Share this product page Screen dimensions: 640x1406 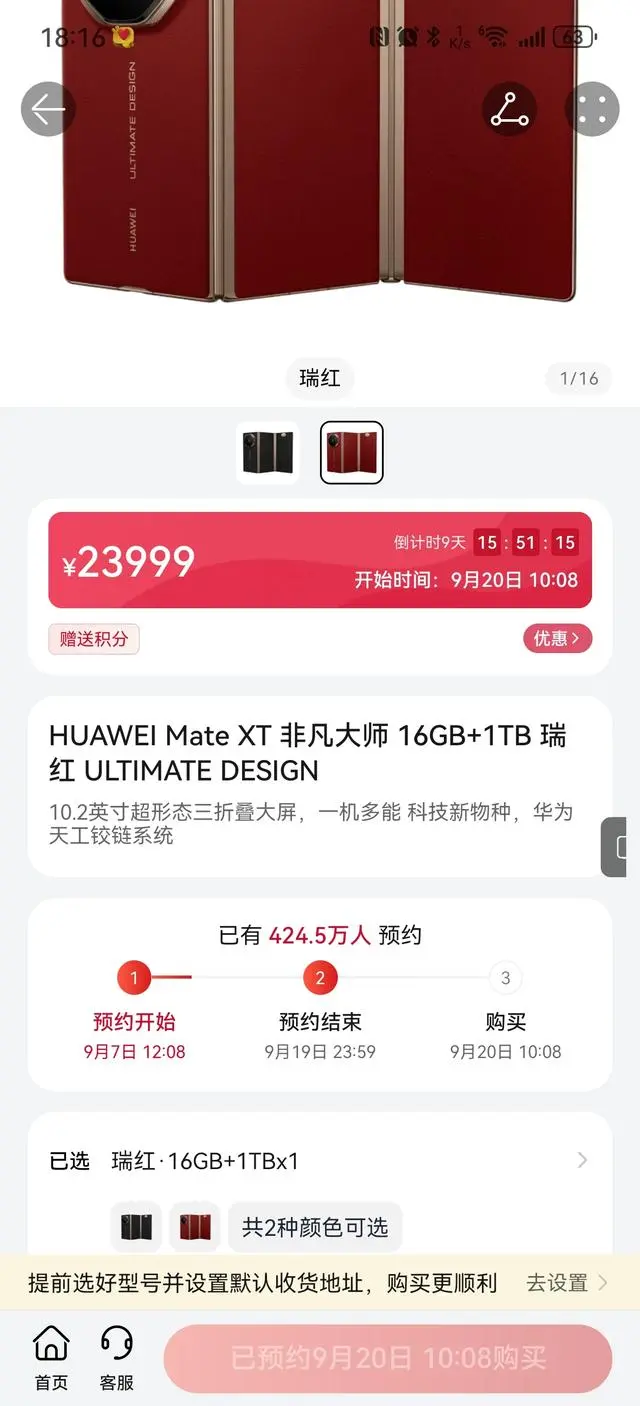click(x=509, y=110)
